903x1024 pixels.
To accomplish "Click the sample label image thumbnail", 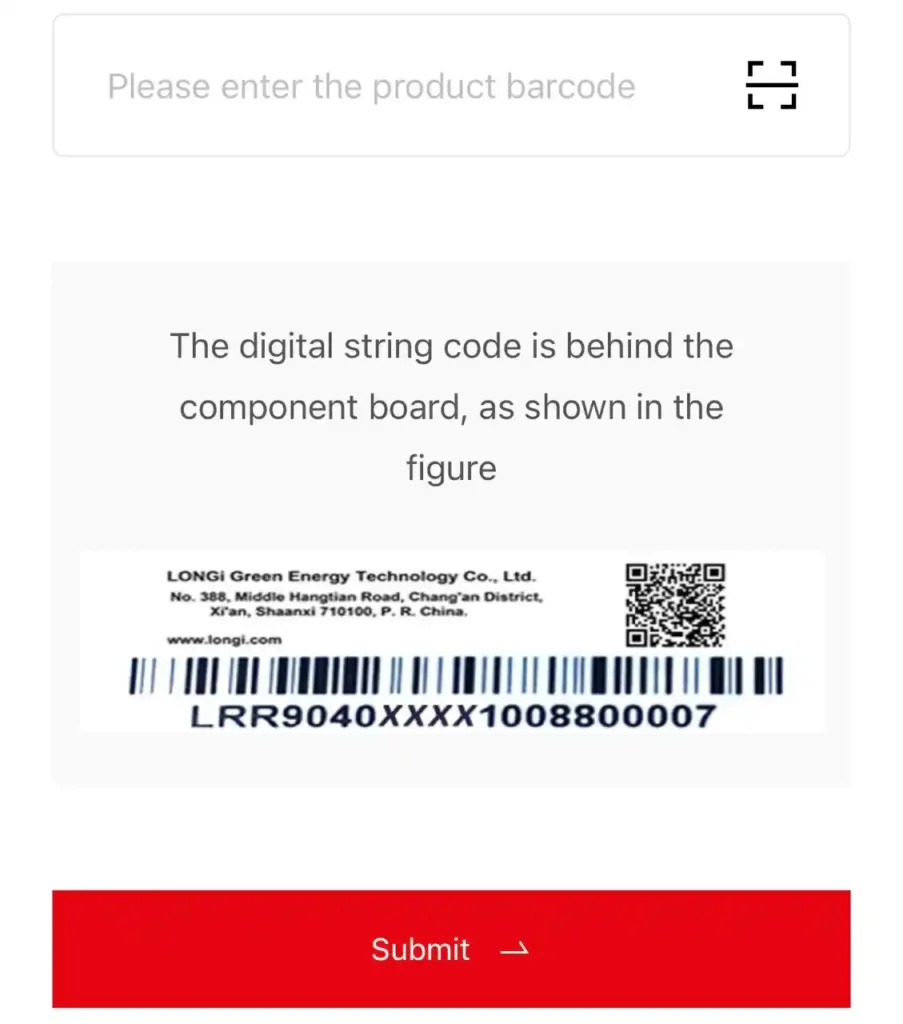I will (x=450, y=640).
